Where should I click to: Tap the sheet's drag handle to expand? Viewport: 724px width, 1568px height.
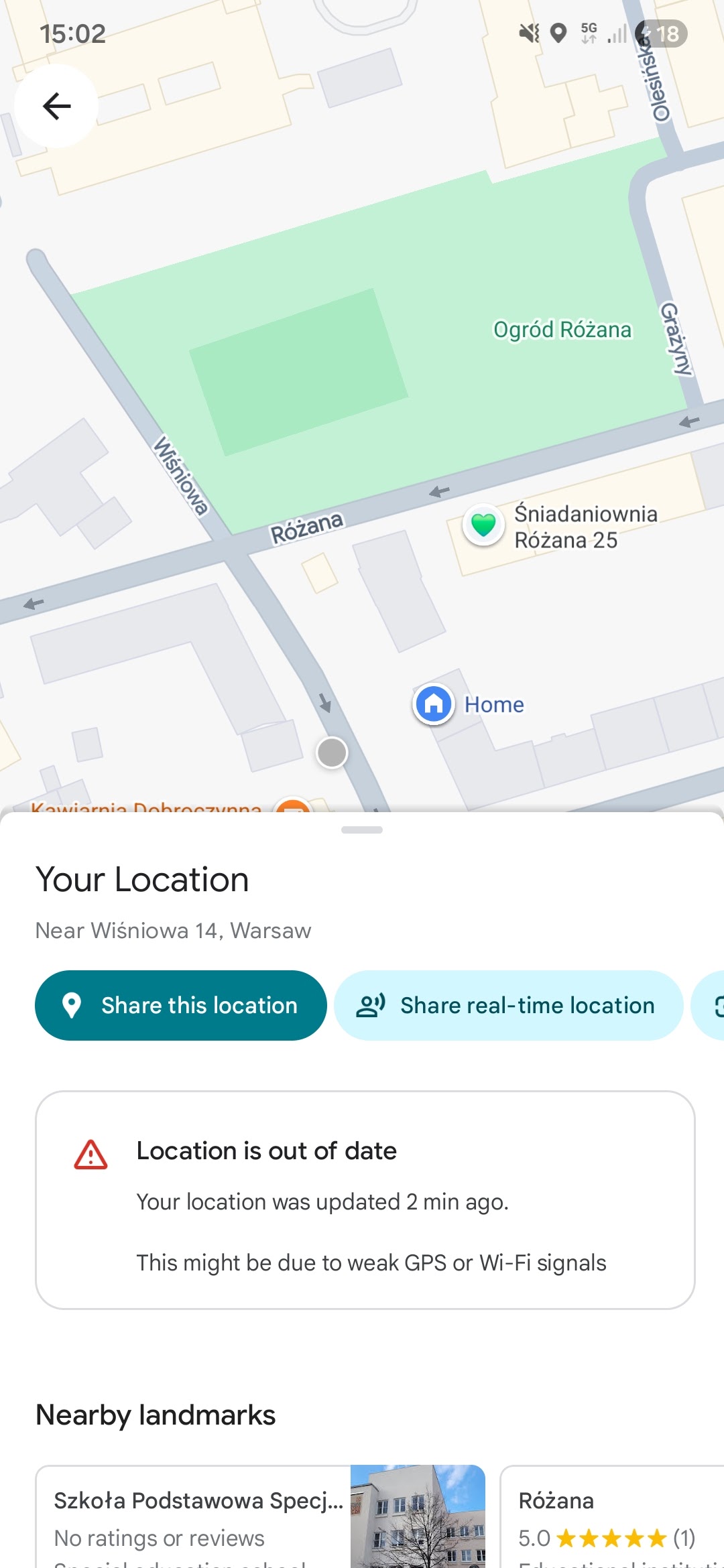tap(362, 830)
